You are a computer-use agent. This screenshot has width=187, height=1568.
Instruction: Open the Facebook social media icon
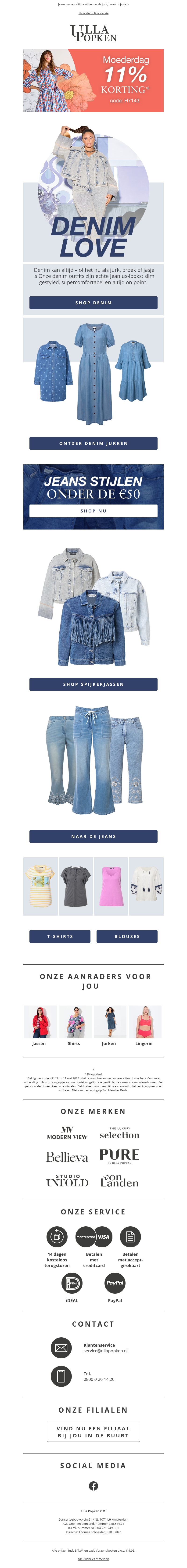(93, 1486)
